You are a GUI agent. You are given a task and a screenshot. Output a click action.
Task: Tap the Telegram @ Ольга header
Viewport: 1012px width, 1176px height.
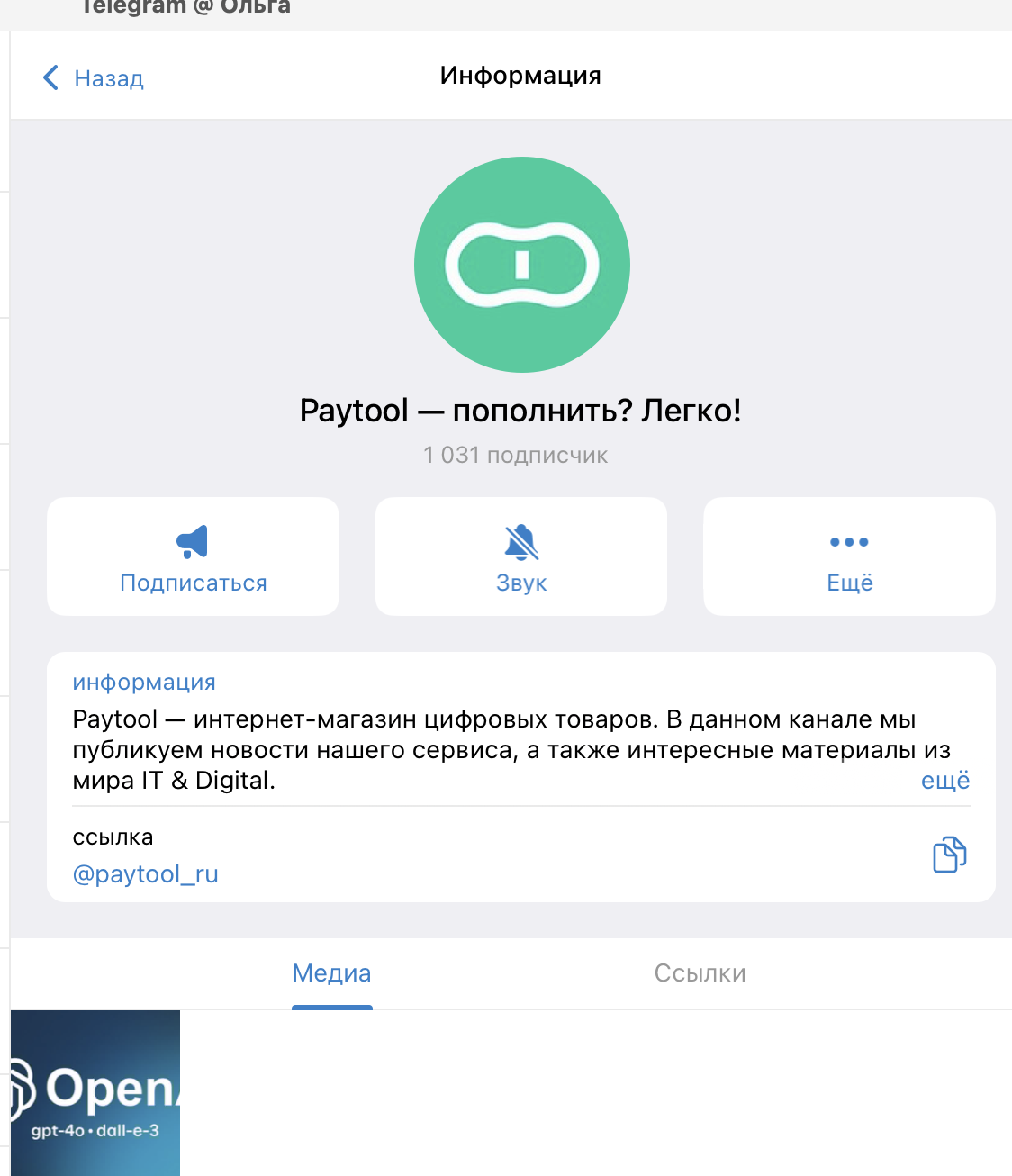[183, 7]
